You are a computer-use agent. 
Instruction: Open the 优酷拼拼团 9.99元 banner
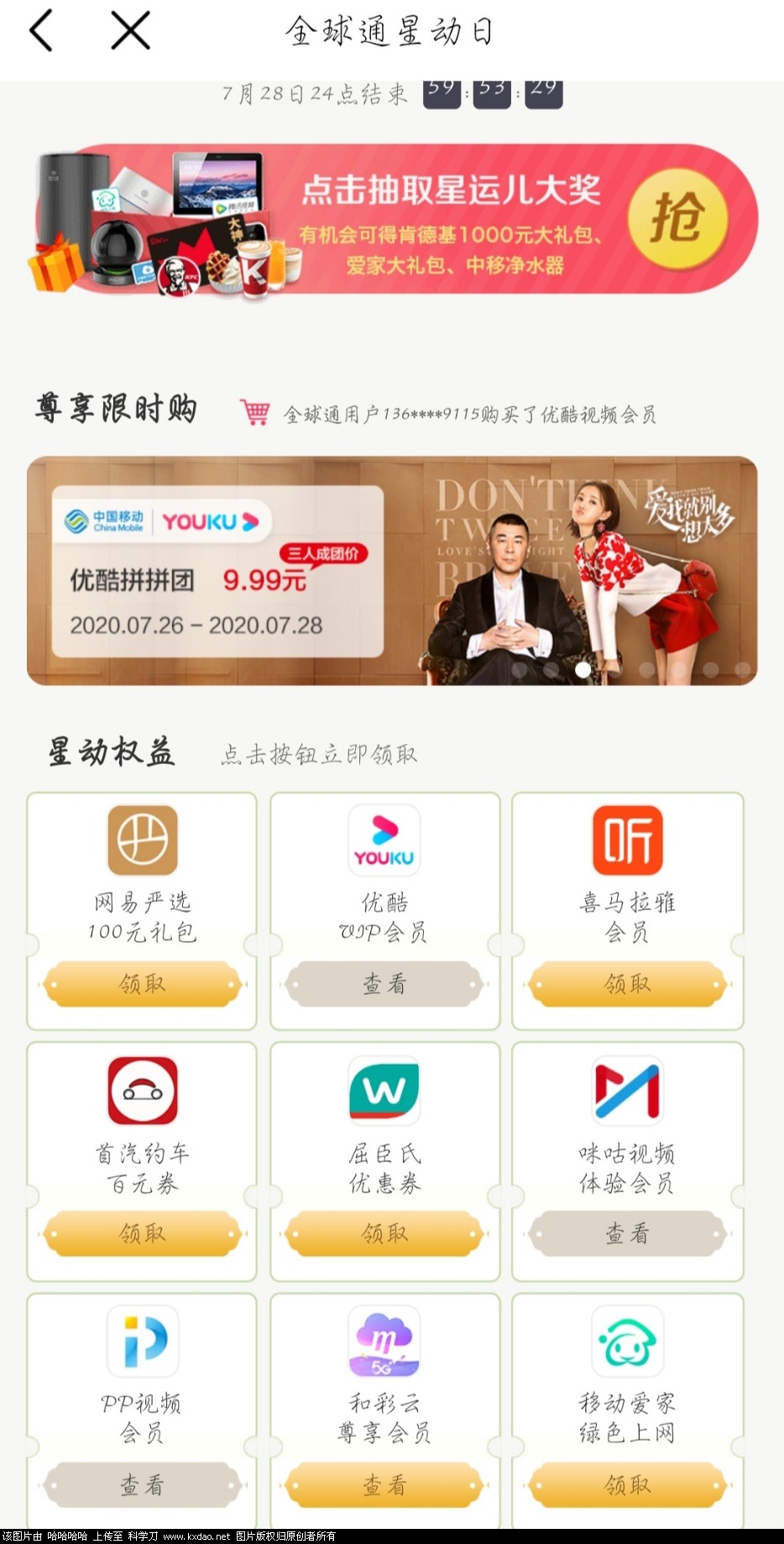pyautogui.click(x=391, y=571)
